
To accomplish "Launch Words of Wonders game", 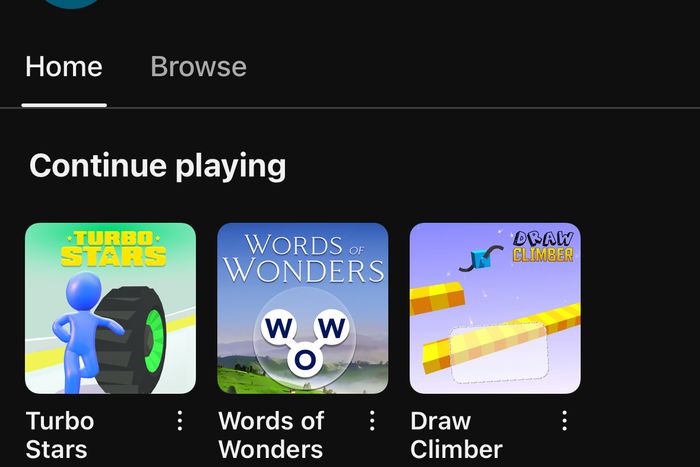I will point(302,308).
